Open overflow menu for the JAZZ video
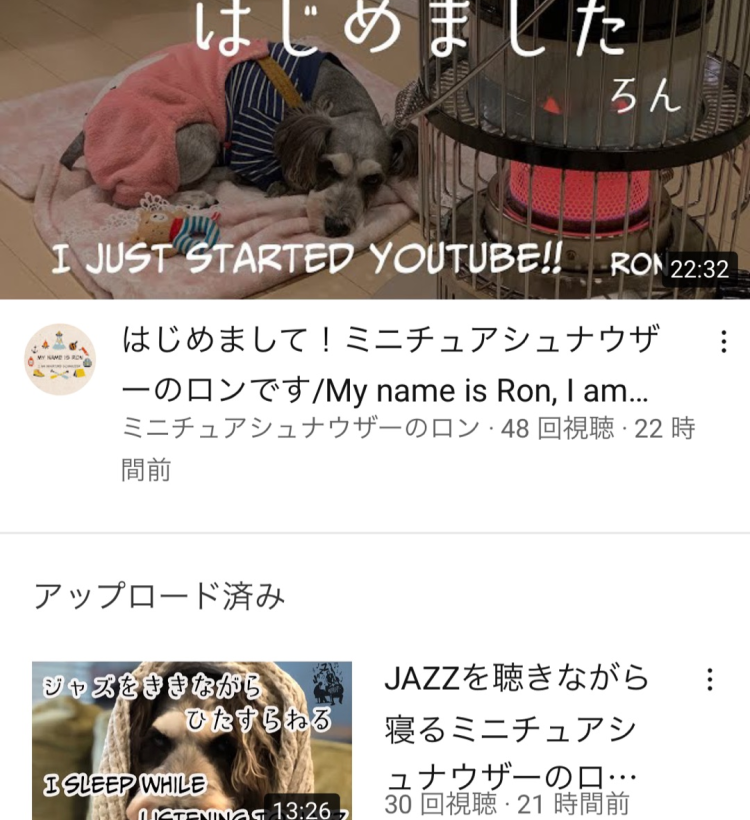Image resolution: width=750 pixels, height=820 pixels. (710, 680)
